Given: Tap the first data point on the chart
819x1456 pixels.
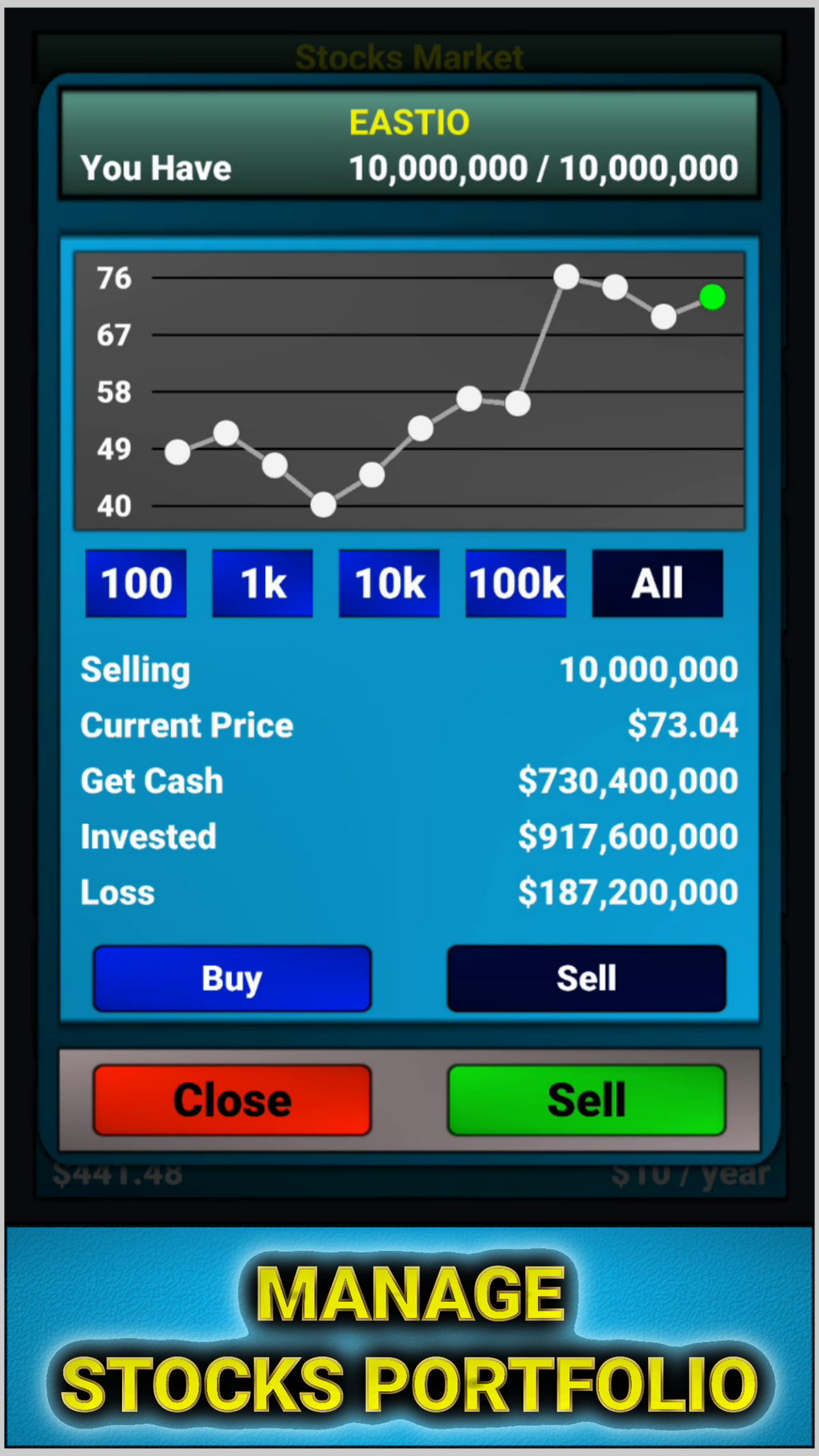Looking at the screenshot, I should (x=177, y=453).
